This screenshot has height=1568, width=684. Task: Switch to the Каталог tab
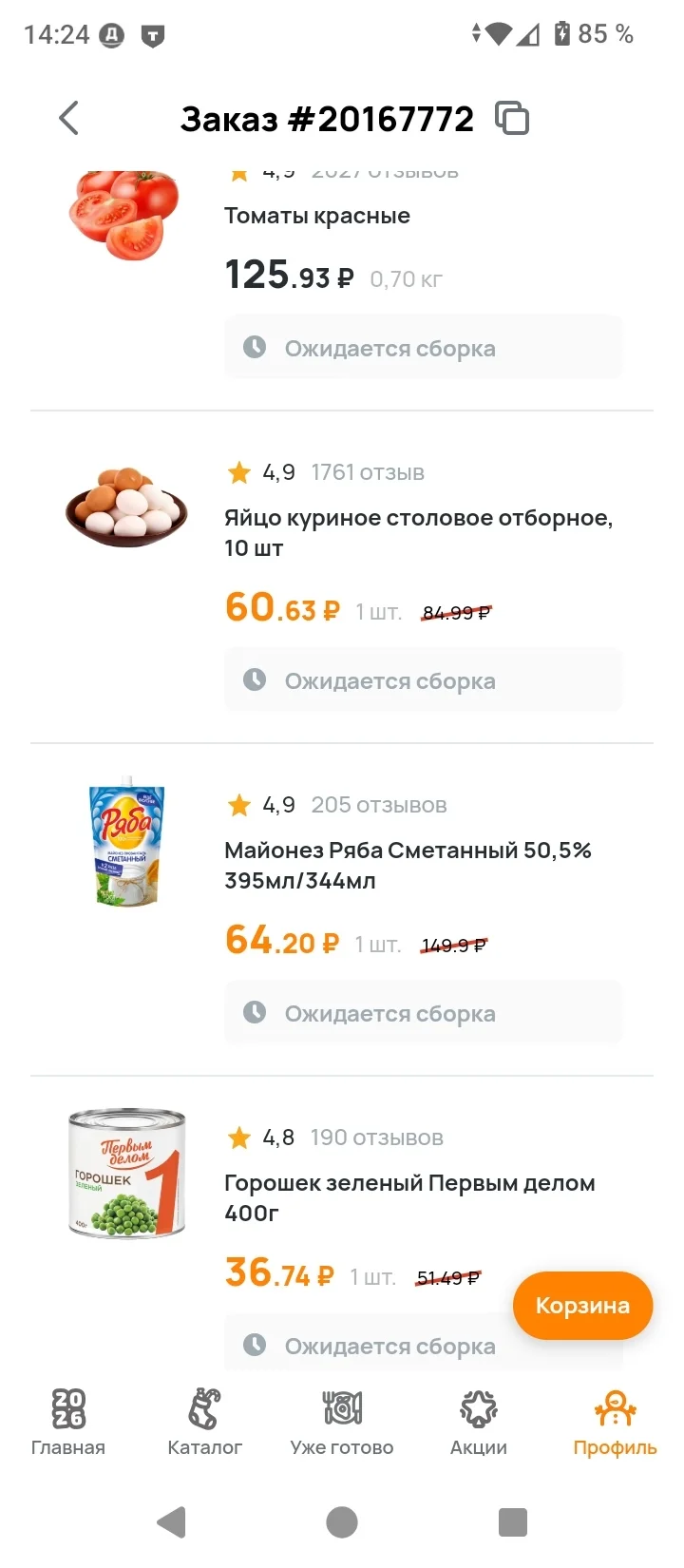tap(205, 1423)
